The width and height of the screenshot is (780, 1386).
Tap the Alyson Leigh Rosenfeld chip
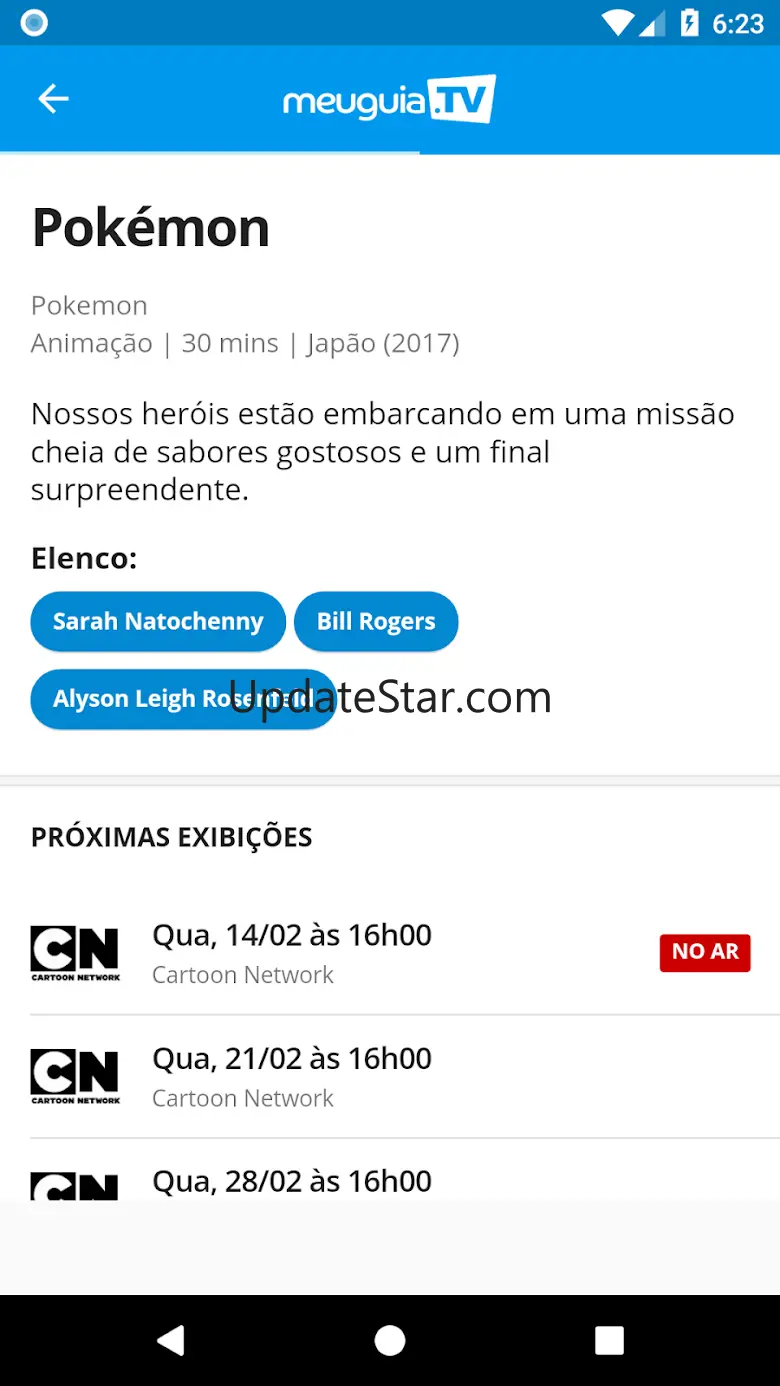pyautogui.click(x=183, y=698)
